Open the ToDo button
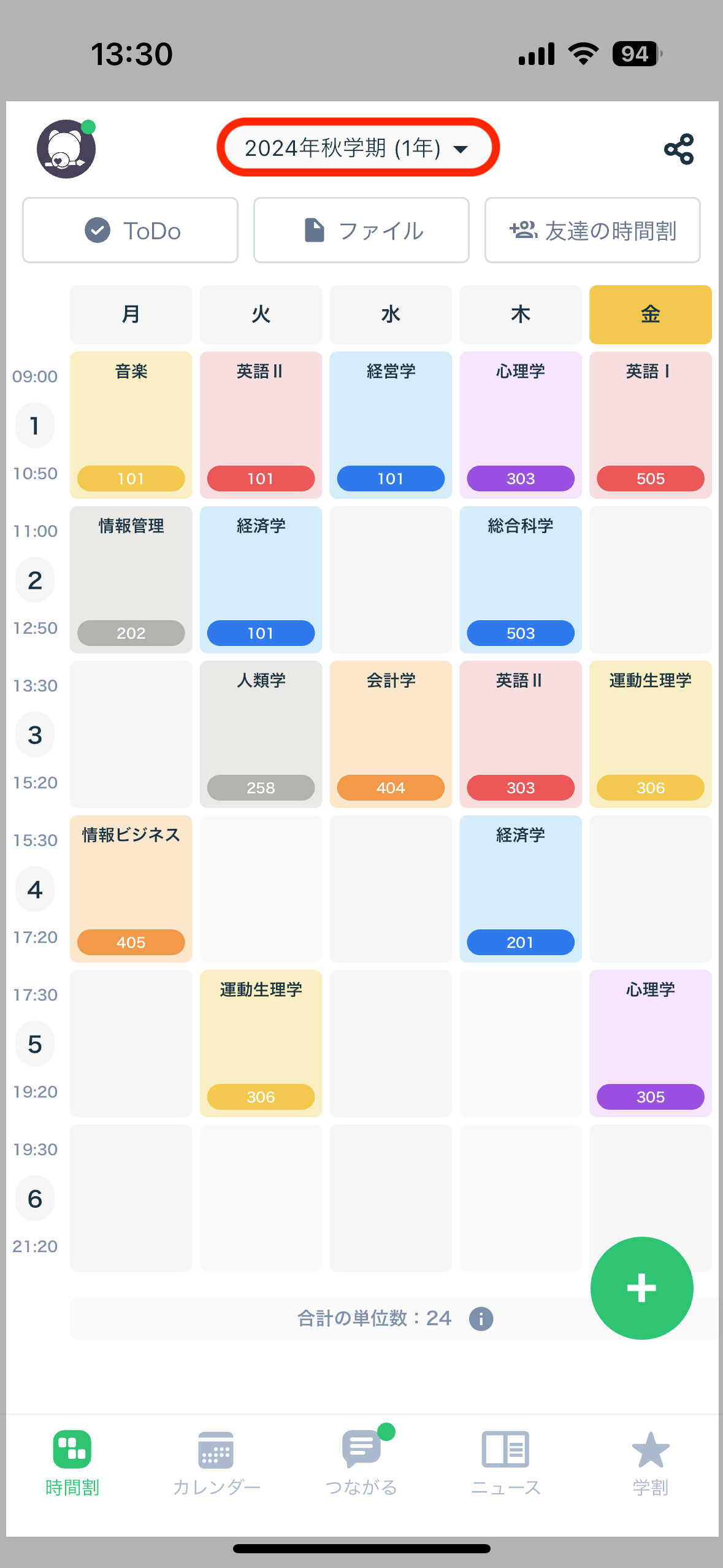Image resolution: width=723 pixels, height=1568 pixels. [x=130, y=231]
